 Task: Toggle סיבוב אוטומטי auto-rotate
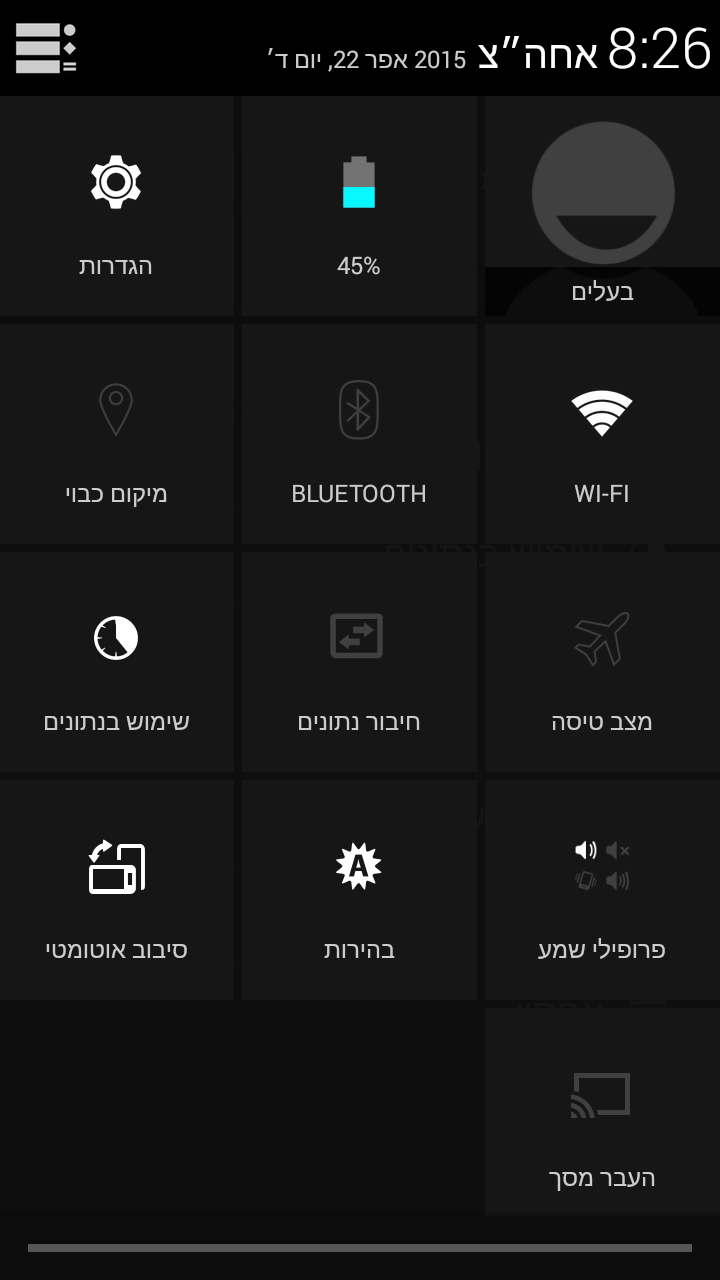116,890
